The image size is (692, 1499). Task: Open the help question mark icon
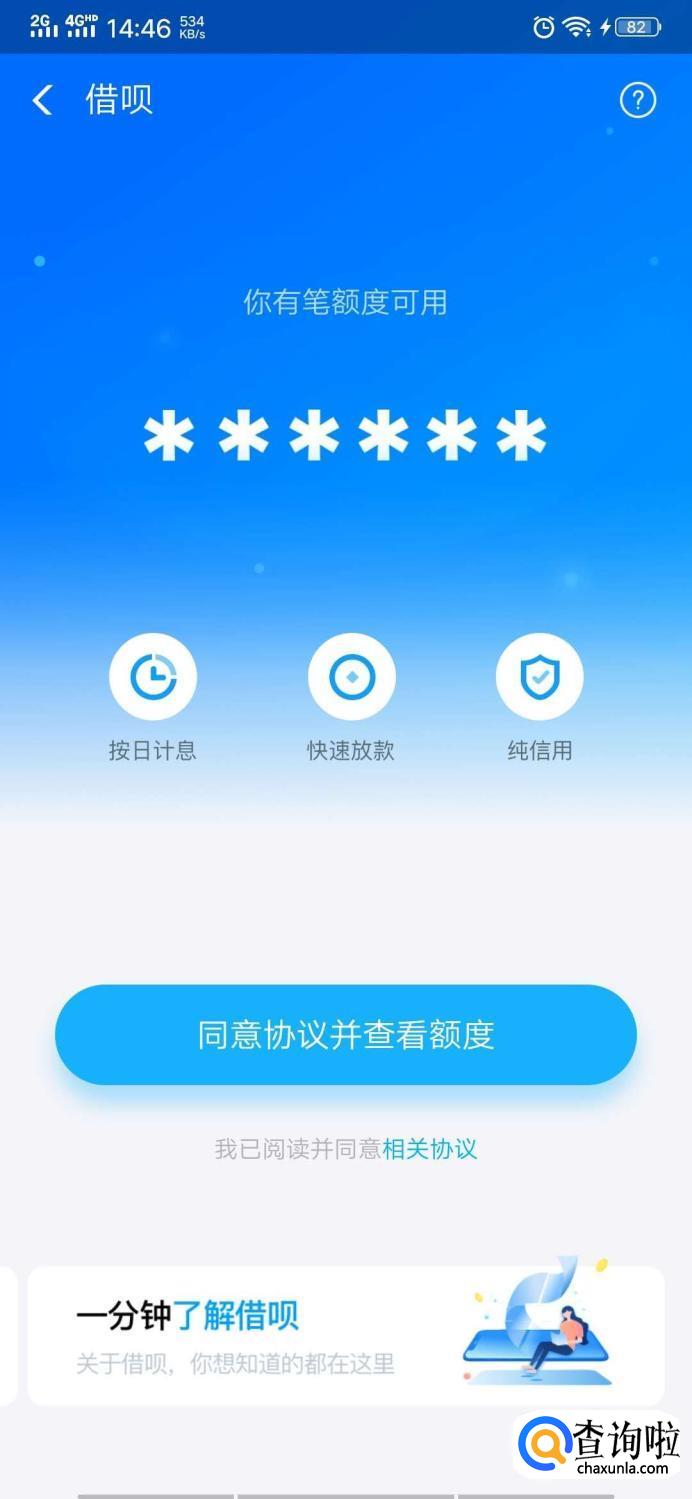point(638,100)
